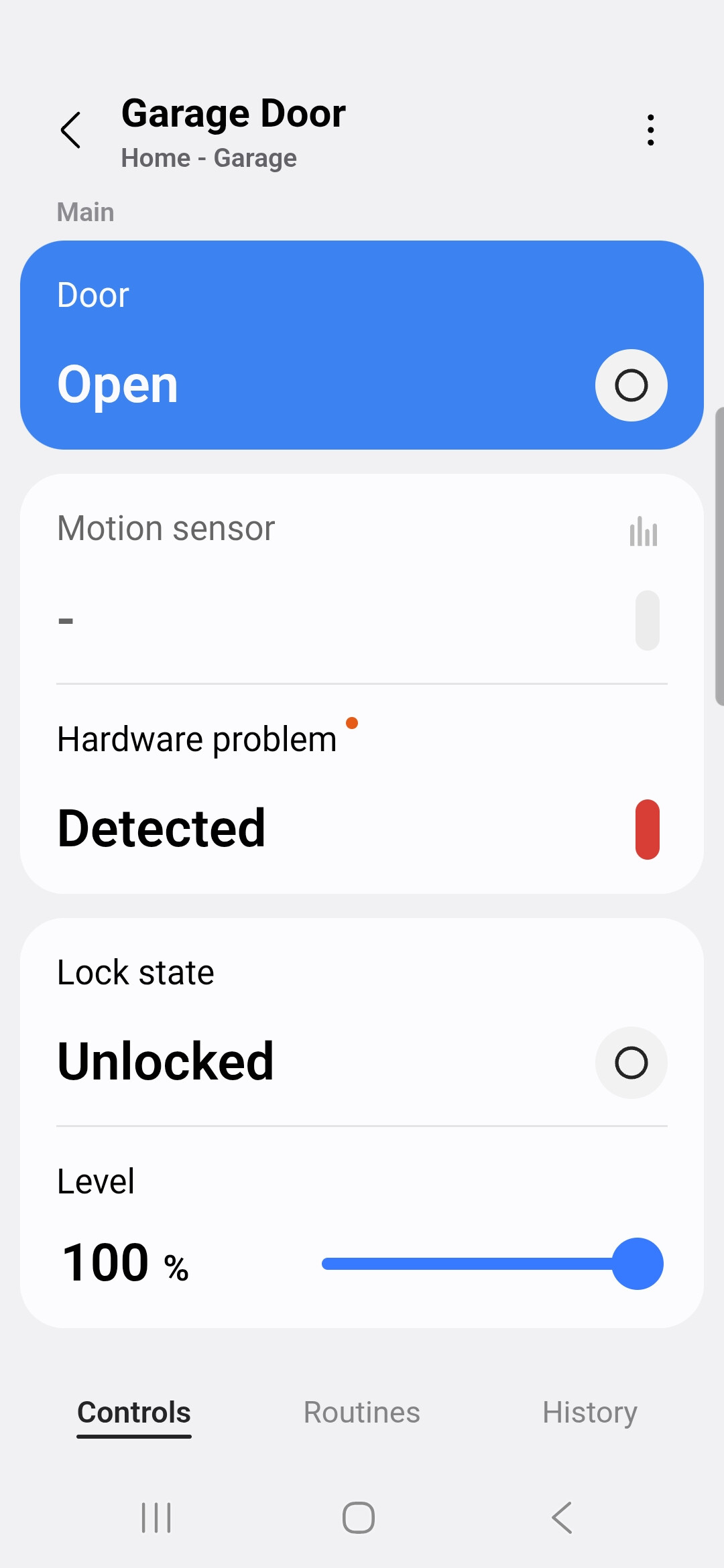Toggle the Lock state button
Screen dimensions: 724x1568
point(631,1063)
